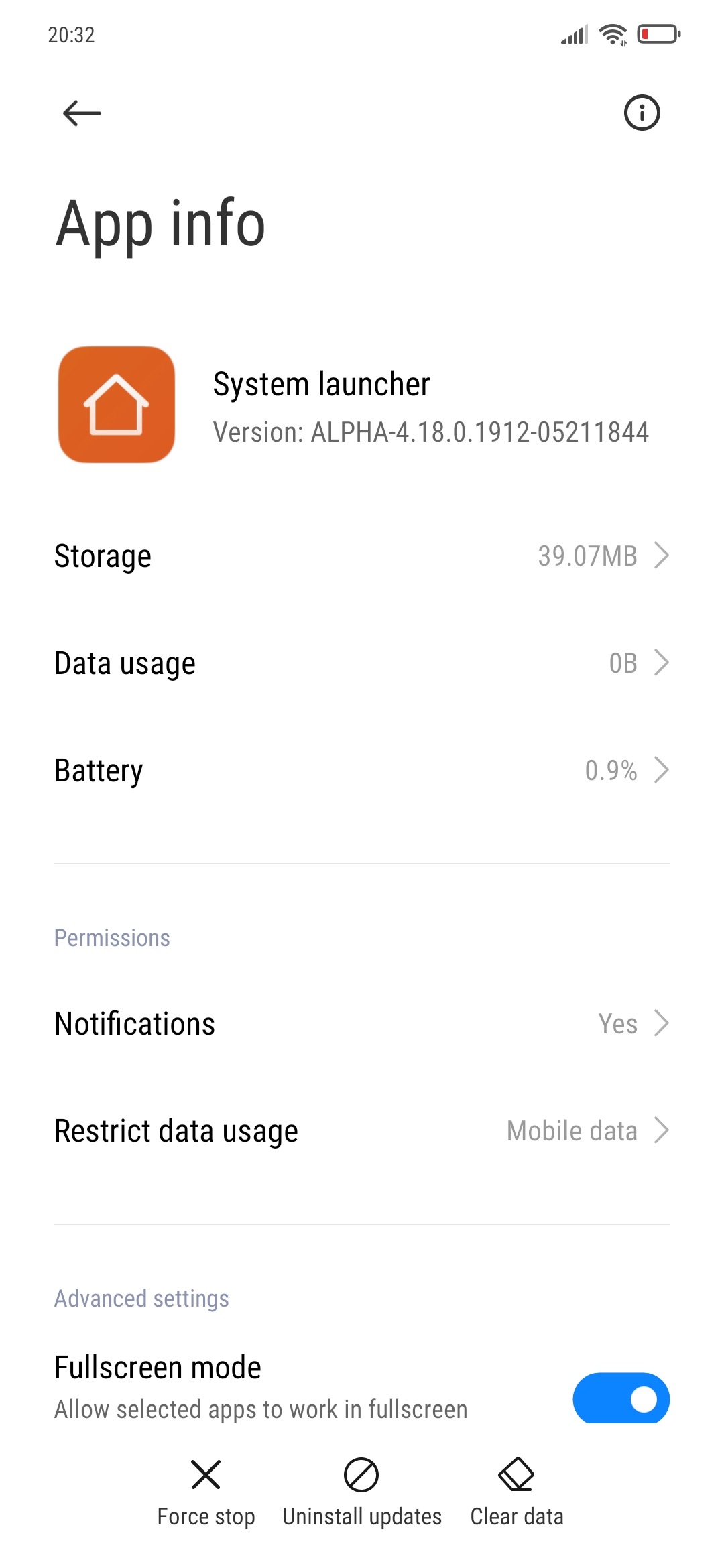This screenshot has width=724, height=1568.
Task: Open Storage details
Action: tap(362, 556)
